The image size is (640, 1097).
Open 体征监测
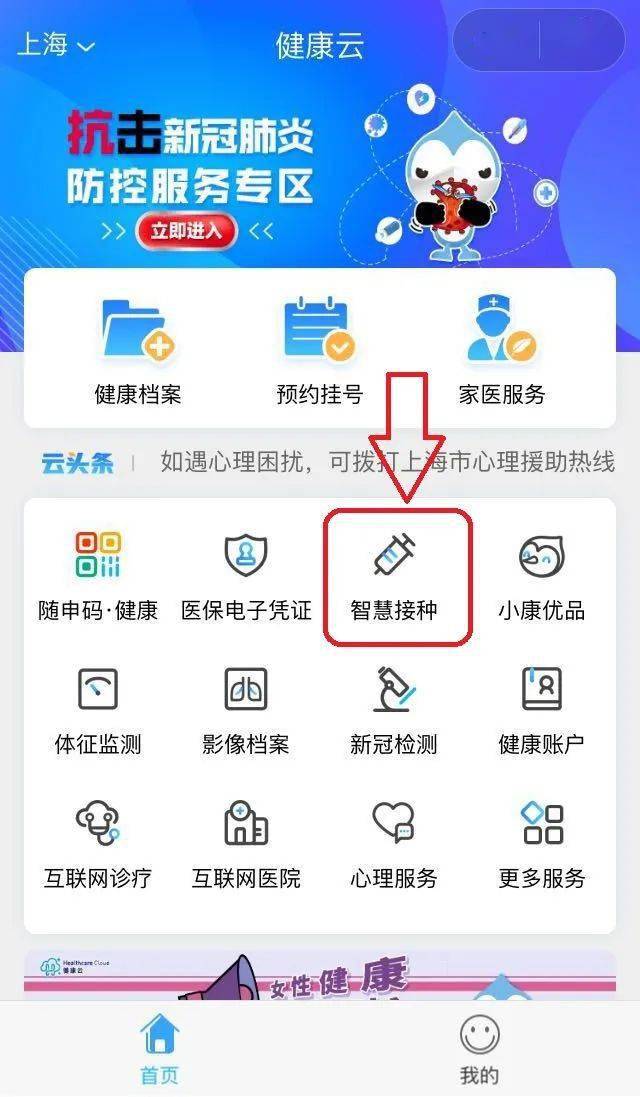tap(98, 709)
